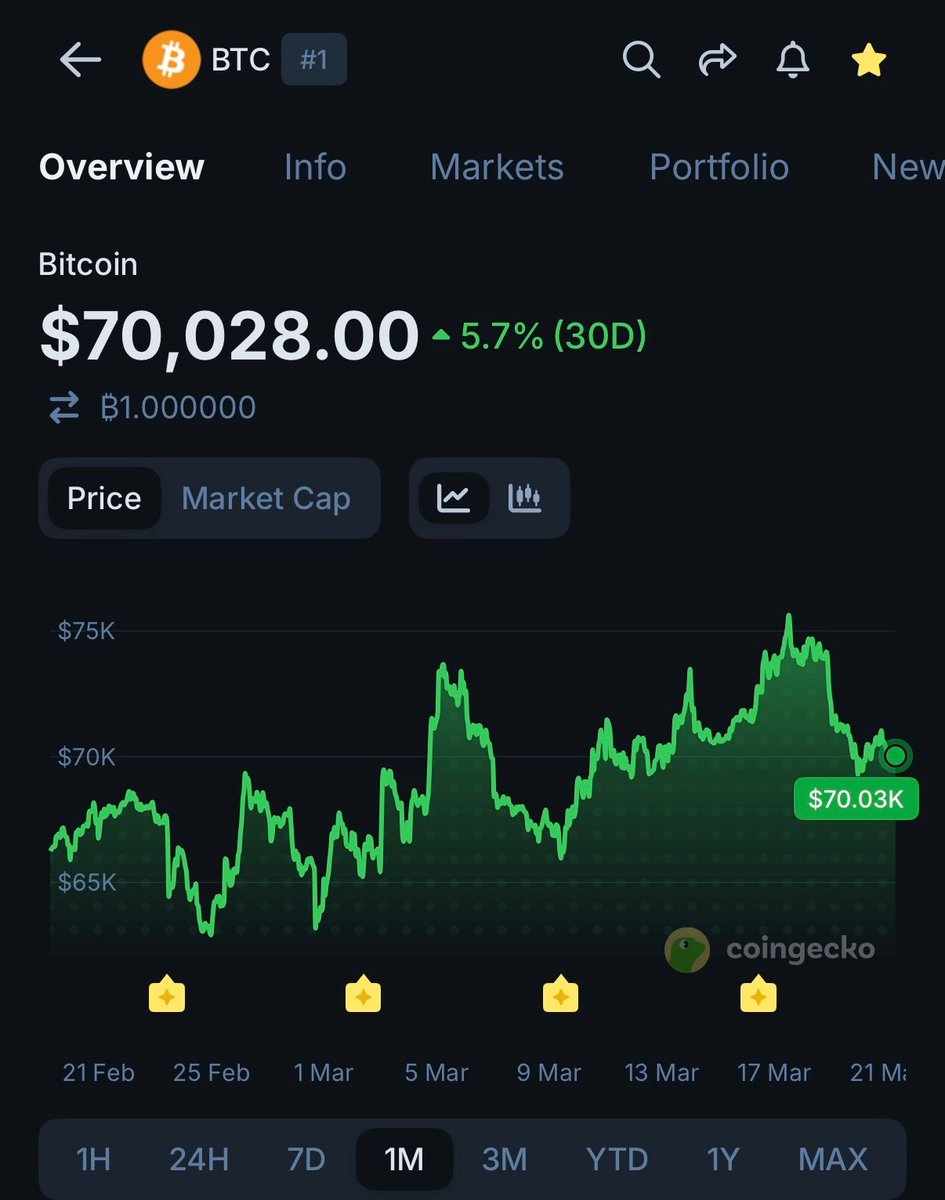Set chart range to 24H
This screenshot has height=1200, width=945.
[x=199, y=1159]
